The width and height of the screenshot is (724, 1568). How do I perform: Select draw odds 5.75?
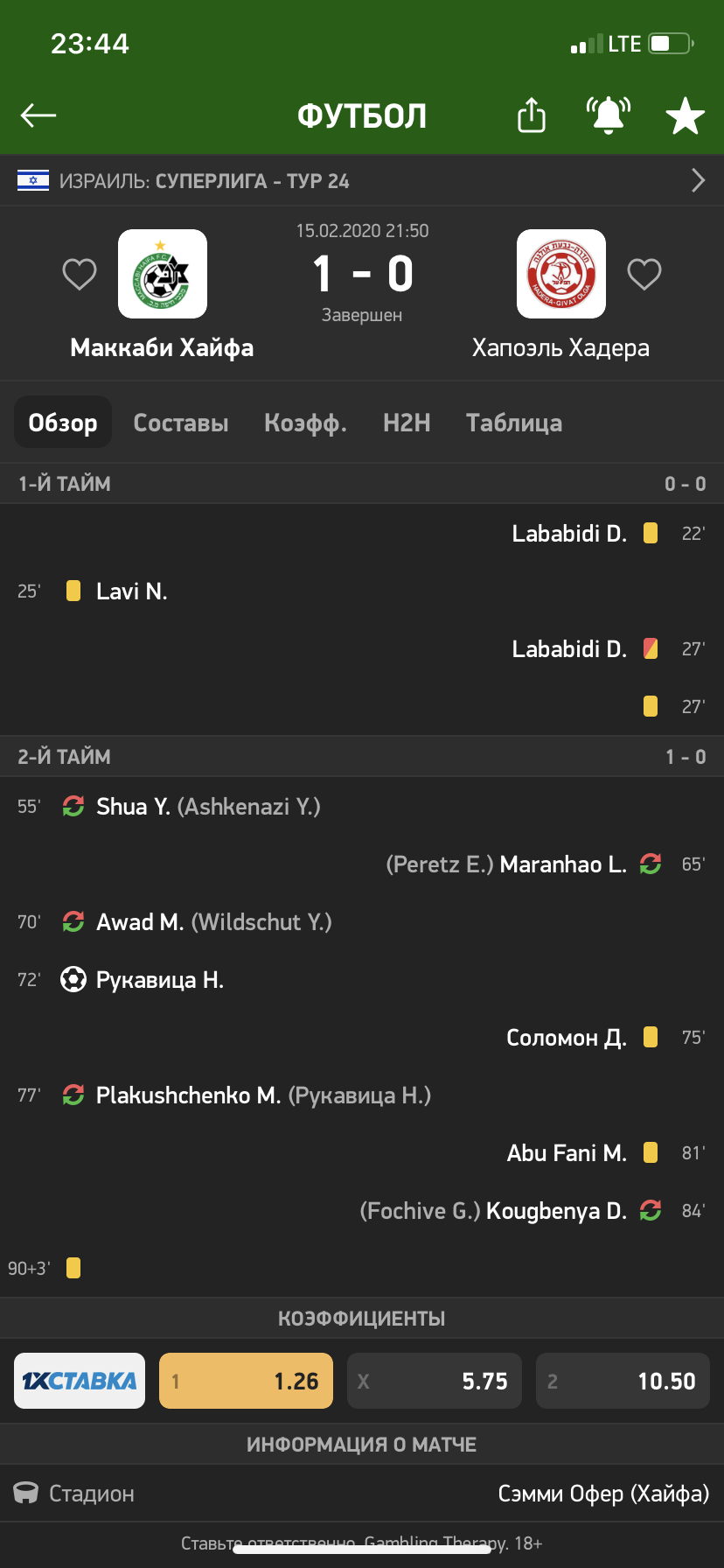point(435,1381)
